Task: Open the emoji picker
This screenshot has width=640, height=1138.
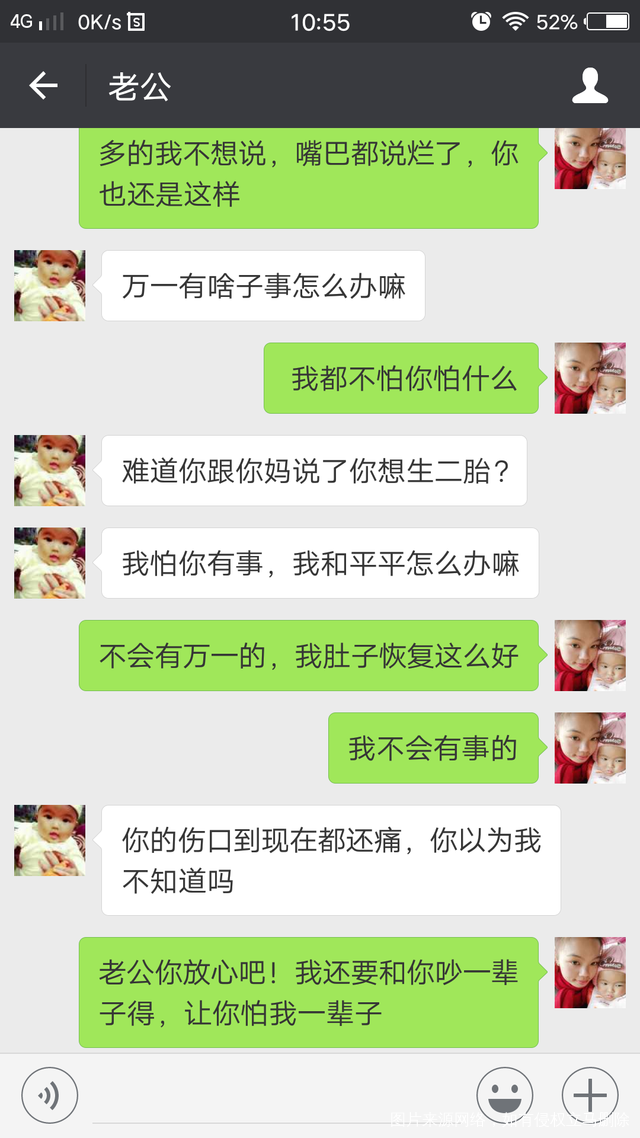Action: pos(504,1094)
